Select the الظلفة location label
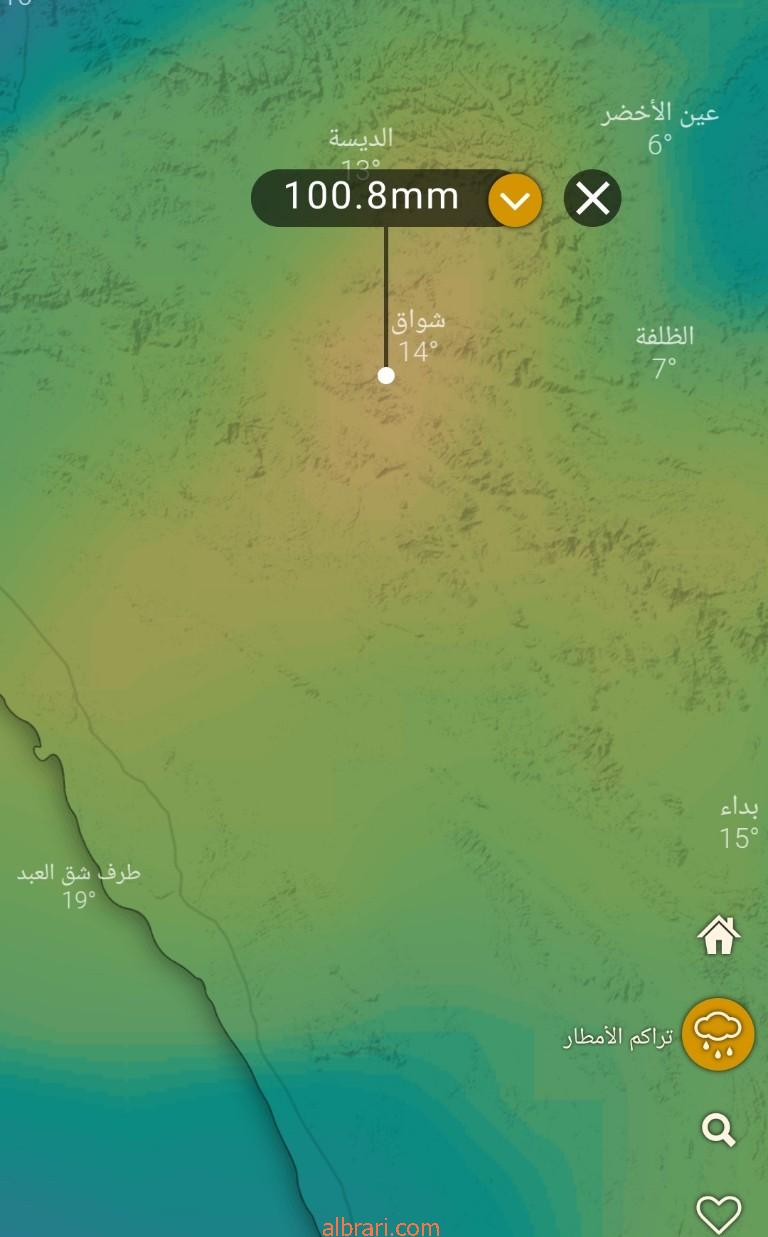Image resolution: width=768 pixels, height=1237 pixels. coord(665,337)
